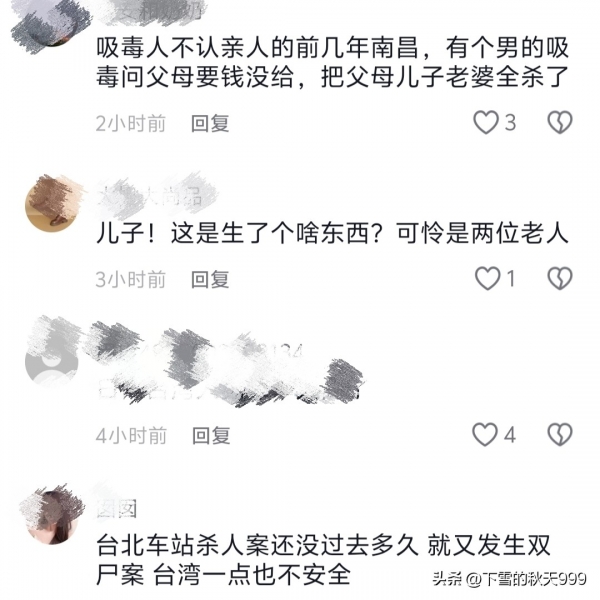Tap 回复 under the 可怜是两位老人 comment
Screen dimensions: 600x600
[210, 279]
